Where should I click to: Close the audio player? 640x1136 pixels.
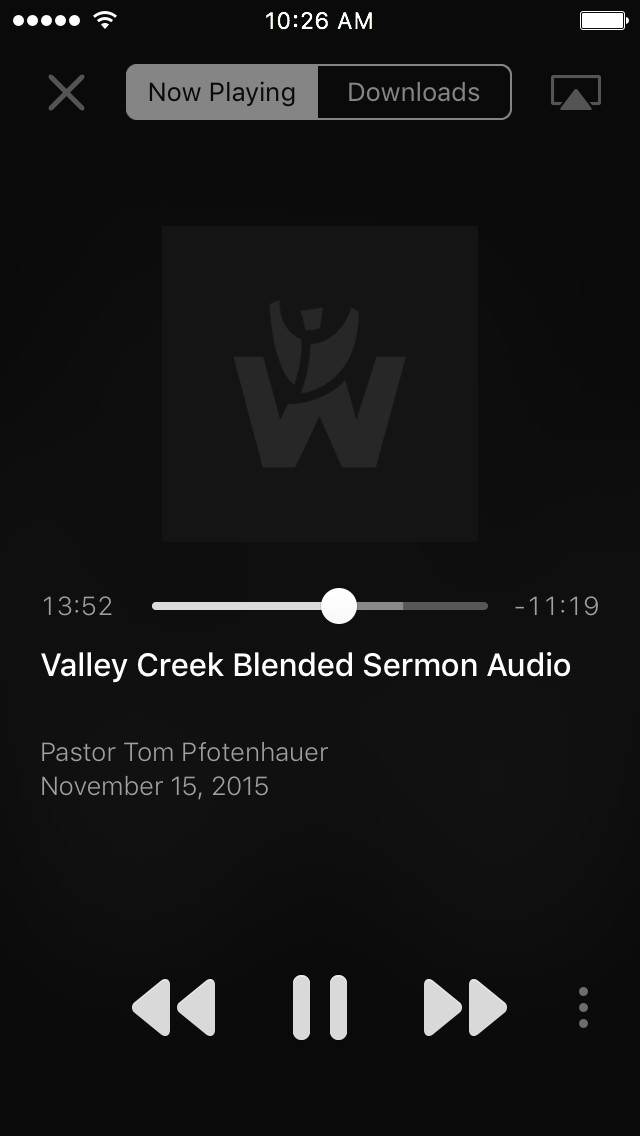[x=67, y=93]
